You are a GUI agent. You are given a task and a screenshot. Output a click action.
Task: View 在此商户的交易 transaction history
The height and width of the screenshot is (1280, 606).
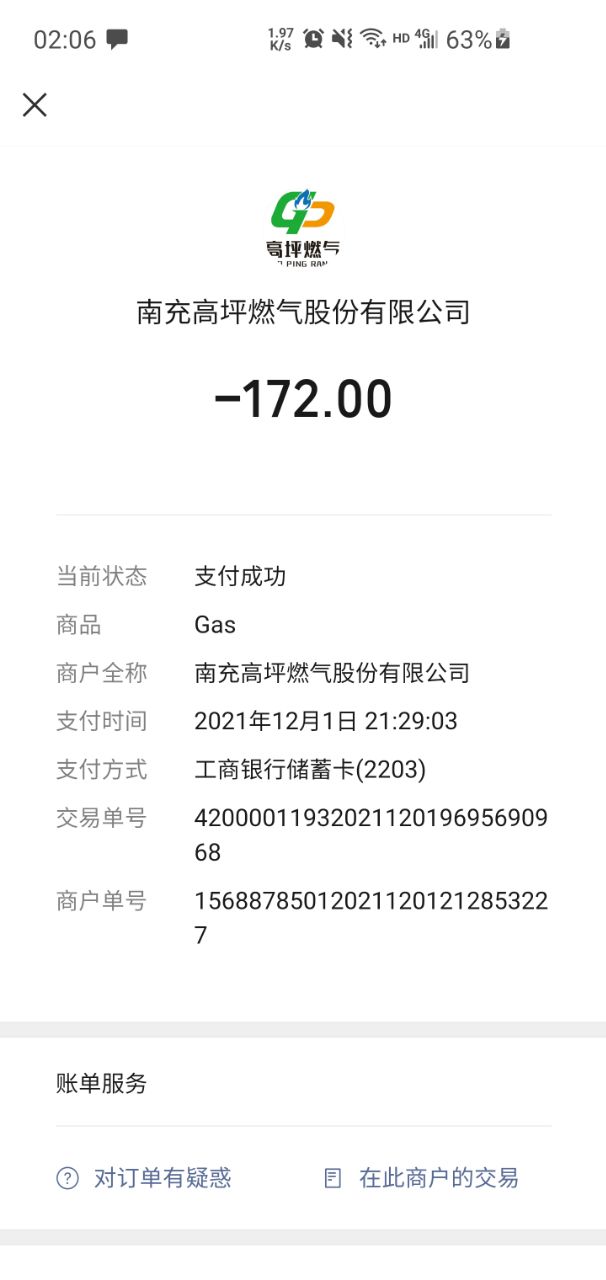(422, 1178)
